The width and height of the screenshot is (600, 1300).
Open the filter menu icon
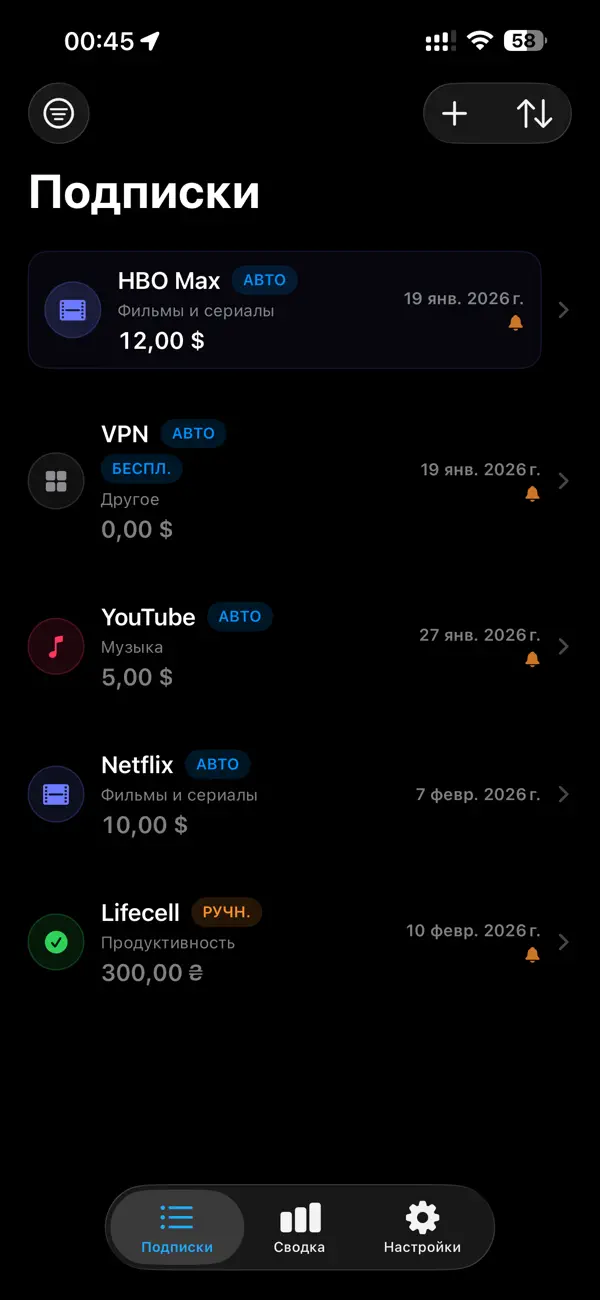click(59, 114)
